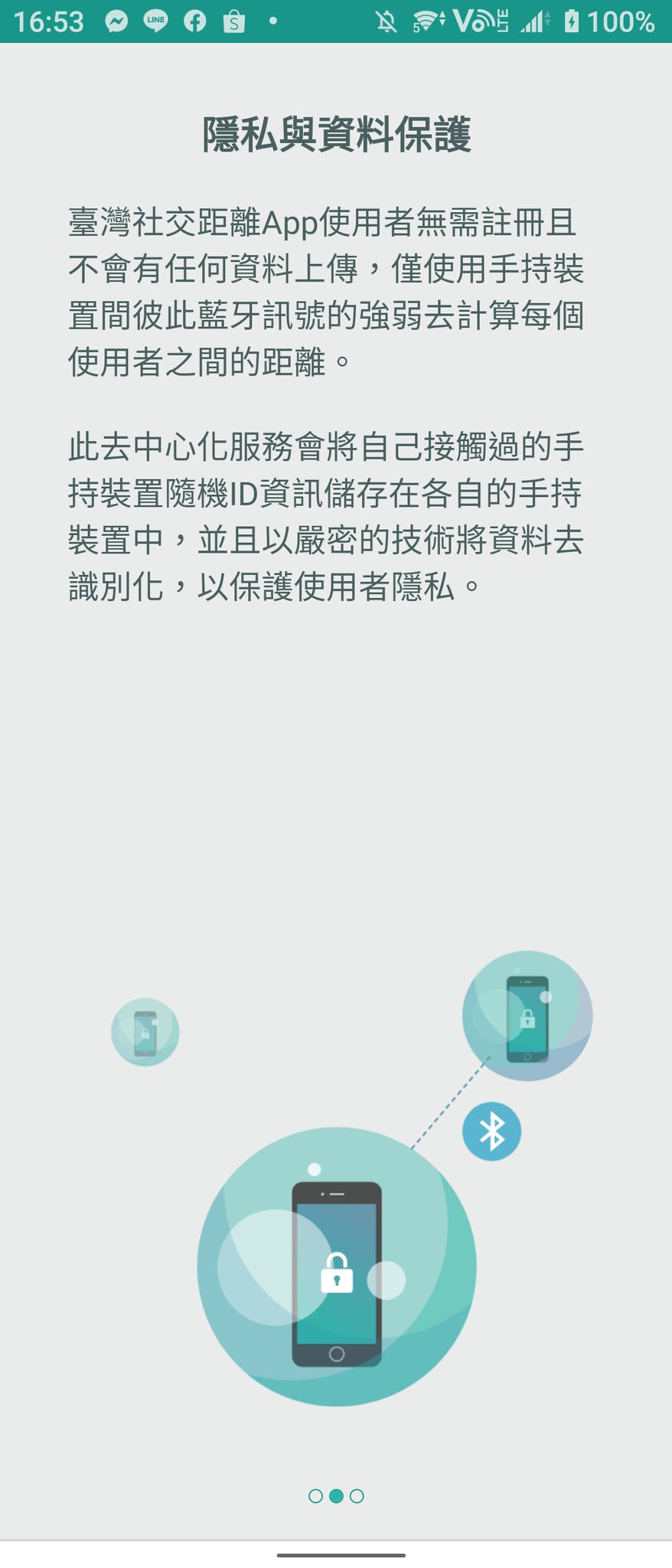Go to the first onboarding page dot
The height and width of the screenshot is (1568, 672).
click(x=315, y=1495)
